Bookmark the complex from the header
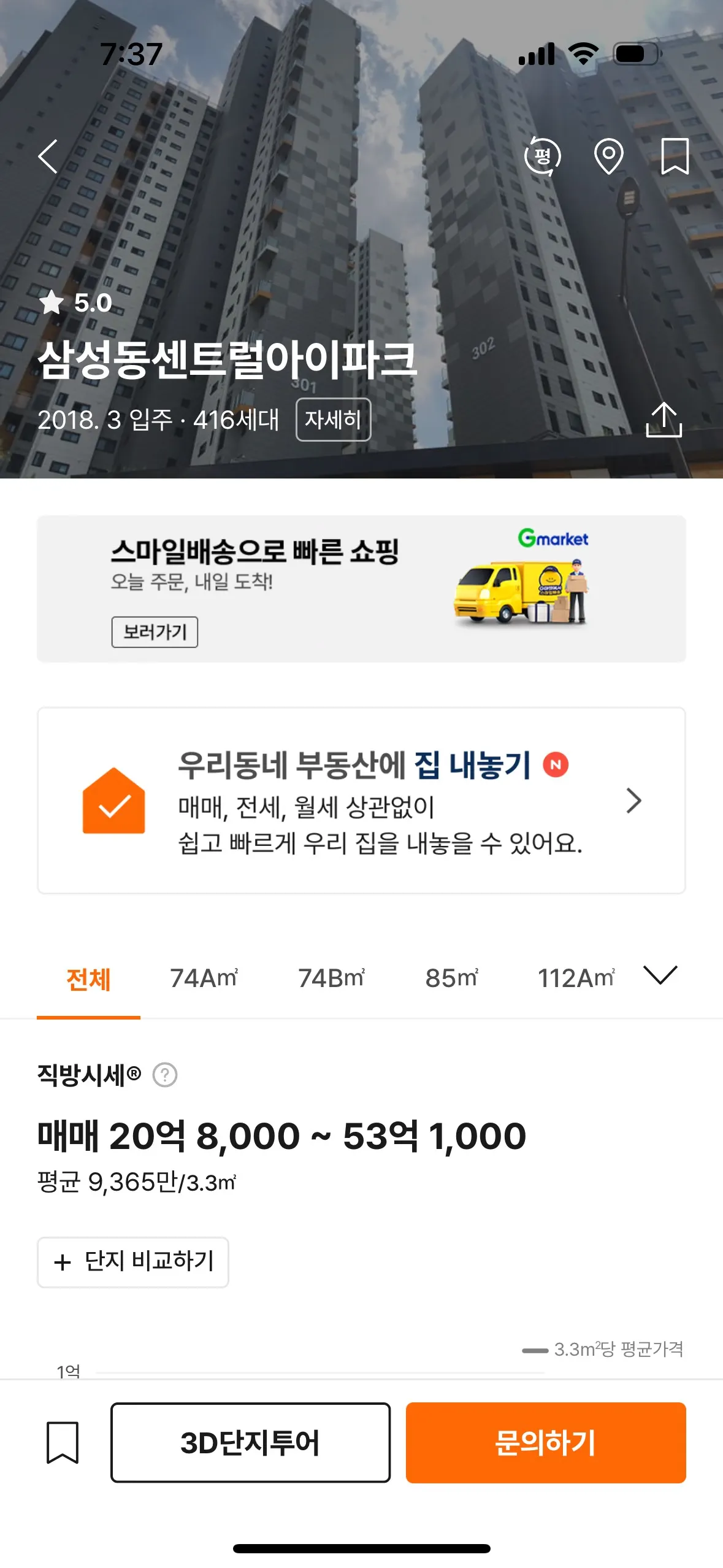The image size is (723, 1568). pos(675,156)
